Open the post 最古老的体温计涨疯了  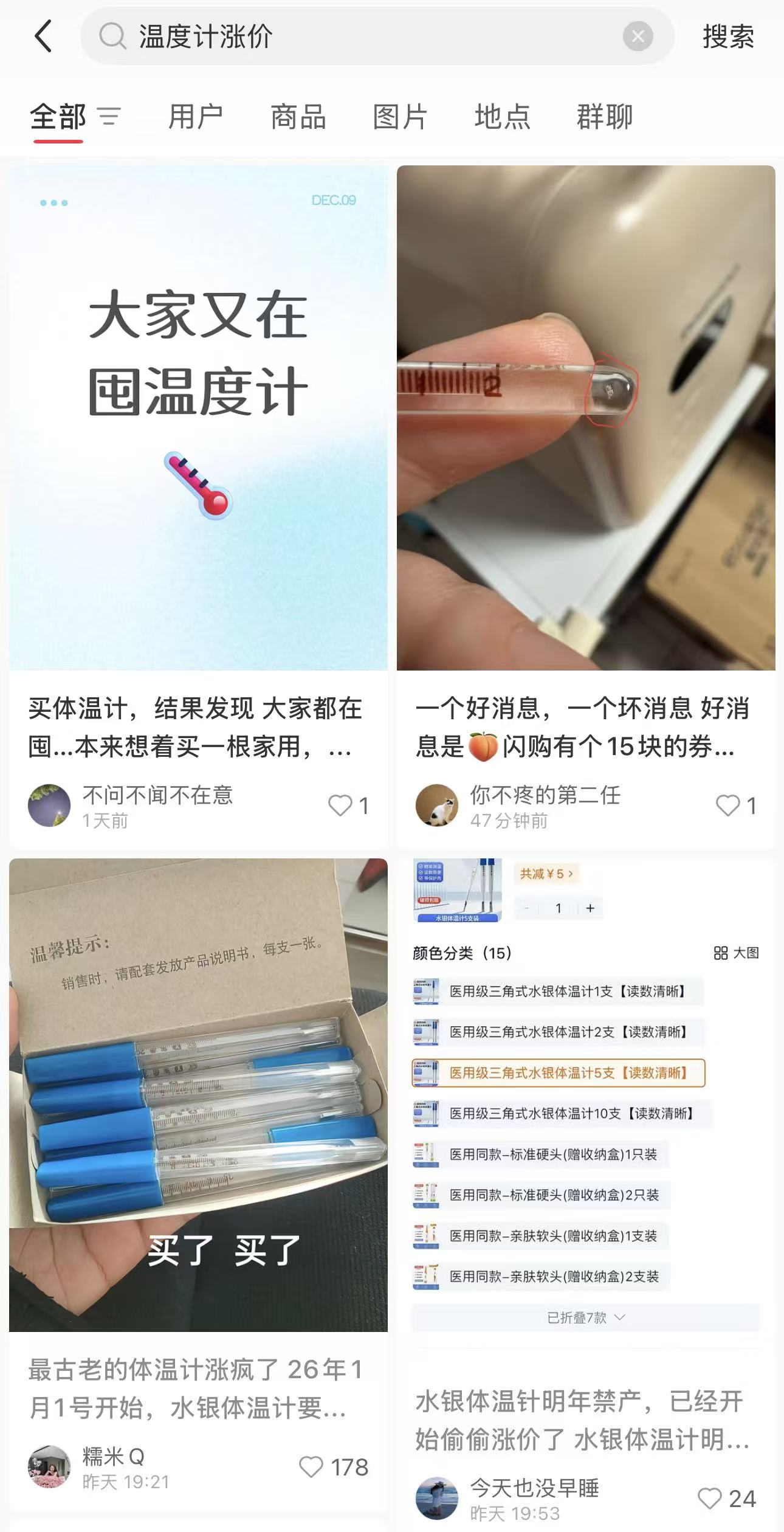click(198, 1094)
